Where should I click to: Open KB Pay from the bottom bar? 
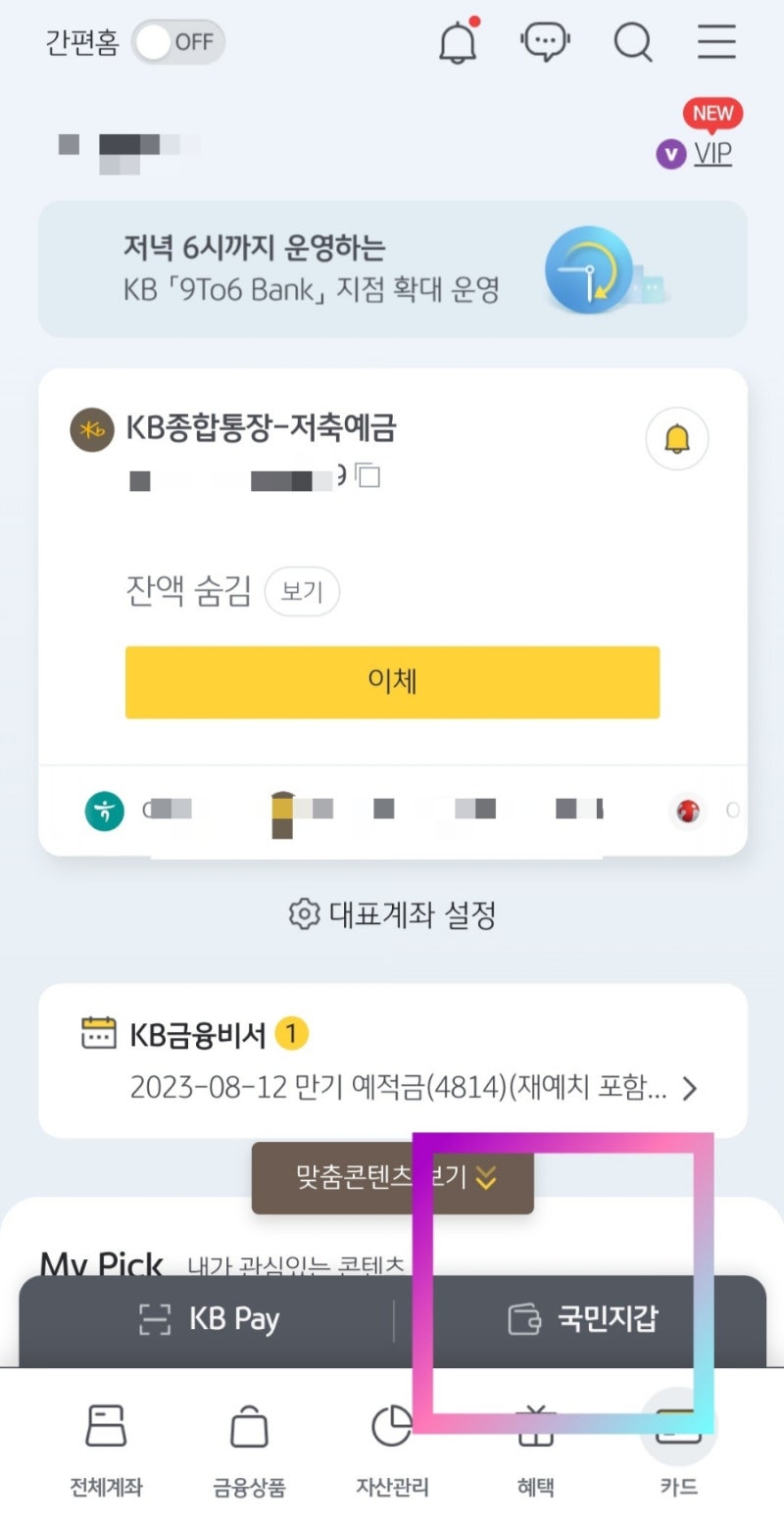[208, 1318]
